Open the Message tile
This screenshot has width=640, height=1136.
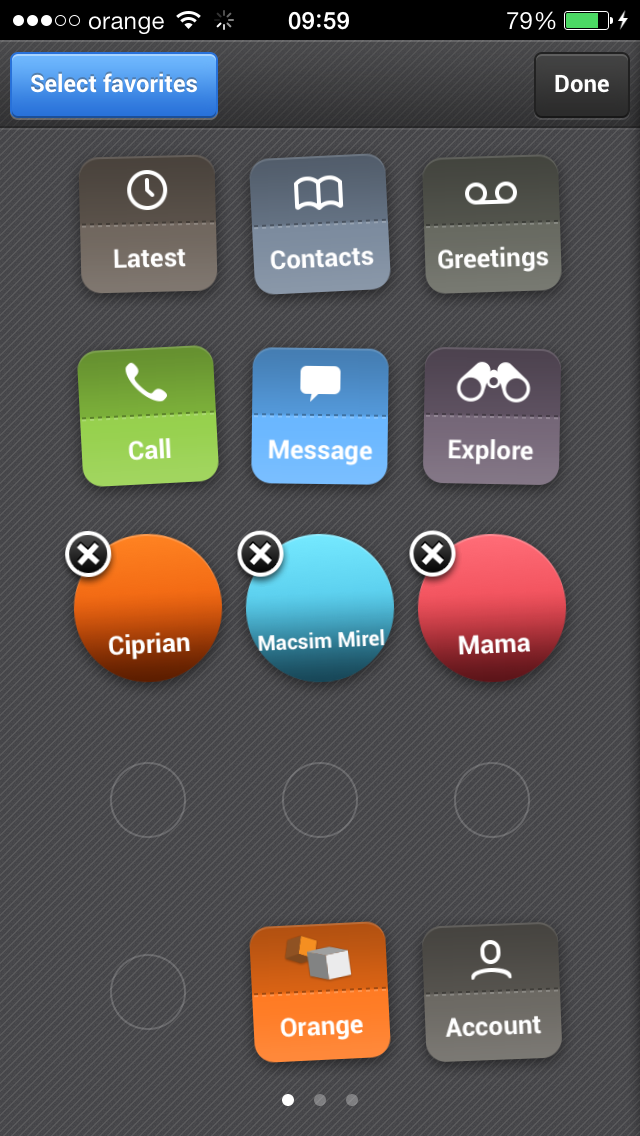click(x=320, y=416)
